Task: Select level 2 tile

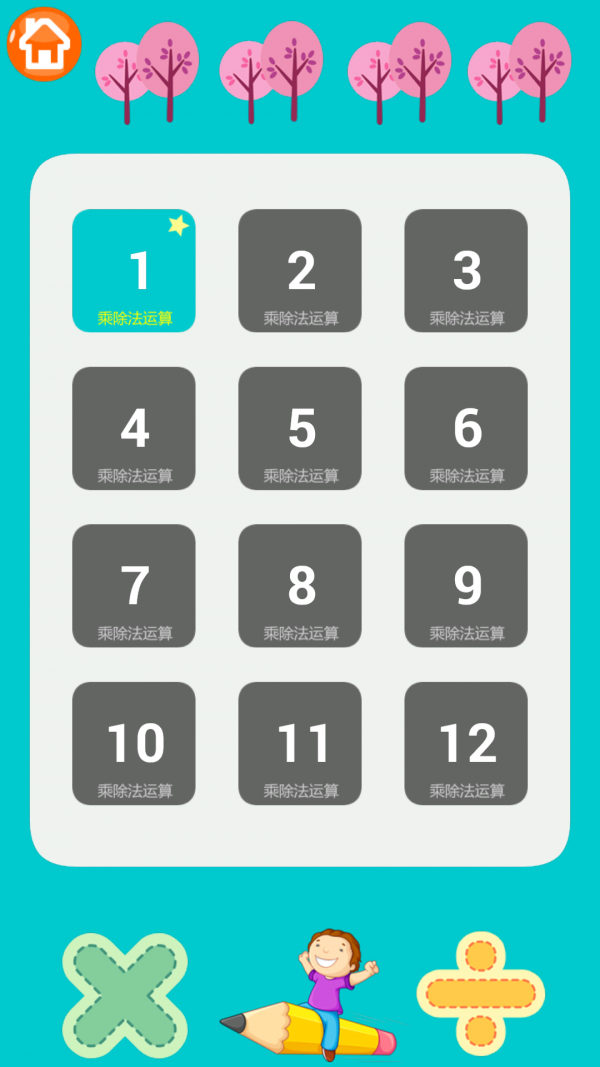Action: (300, 271)
